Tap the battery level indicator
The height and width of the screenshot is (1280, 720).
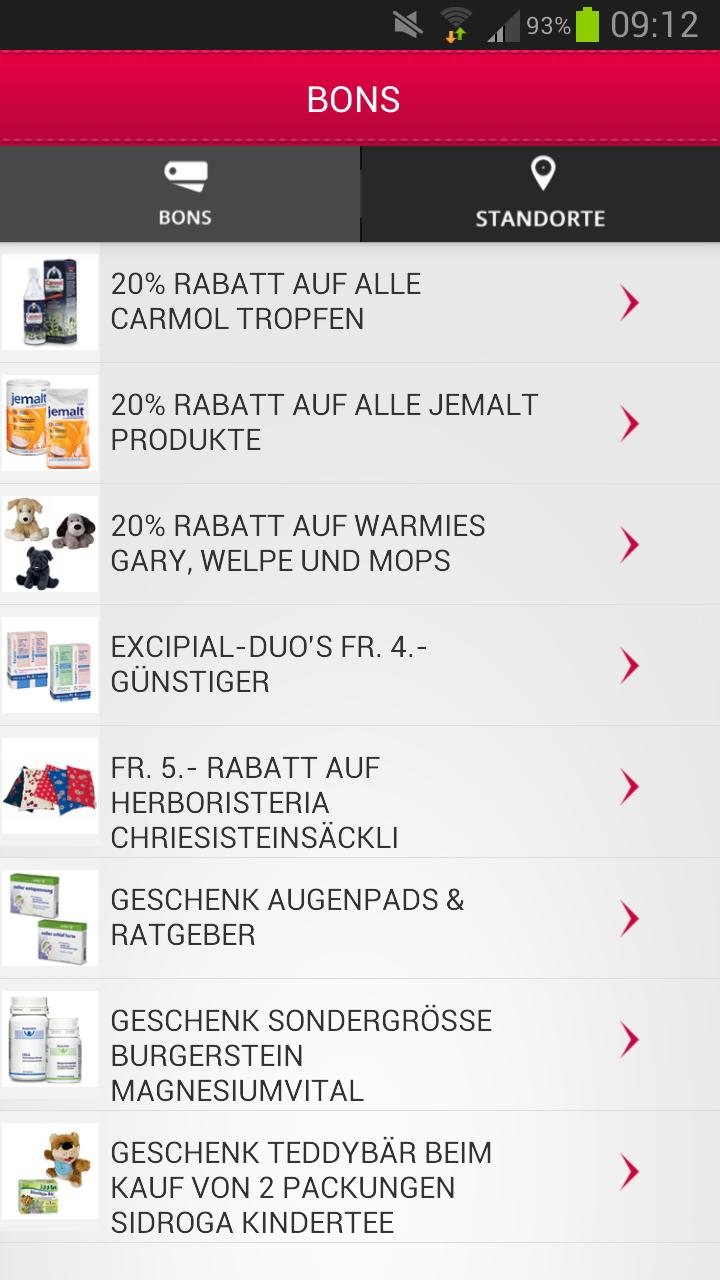coord(589,23)
